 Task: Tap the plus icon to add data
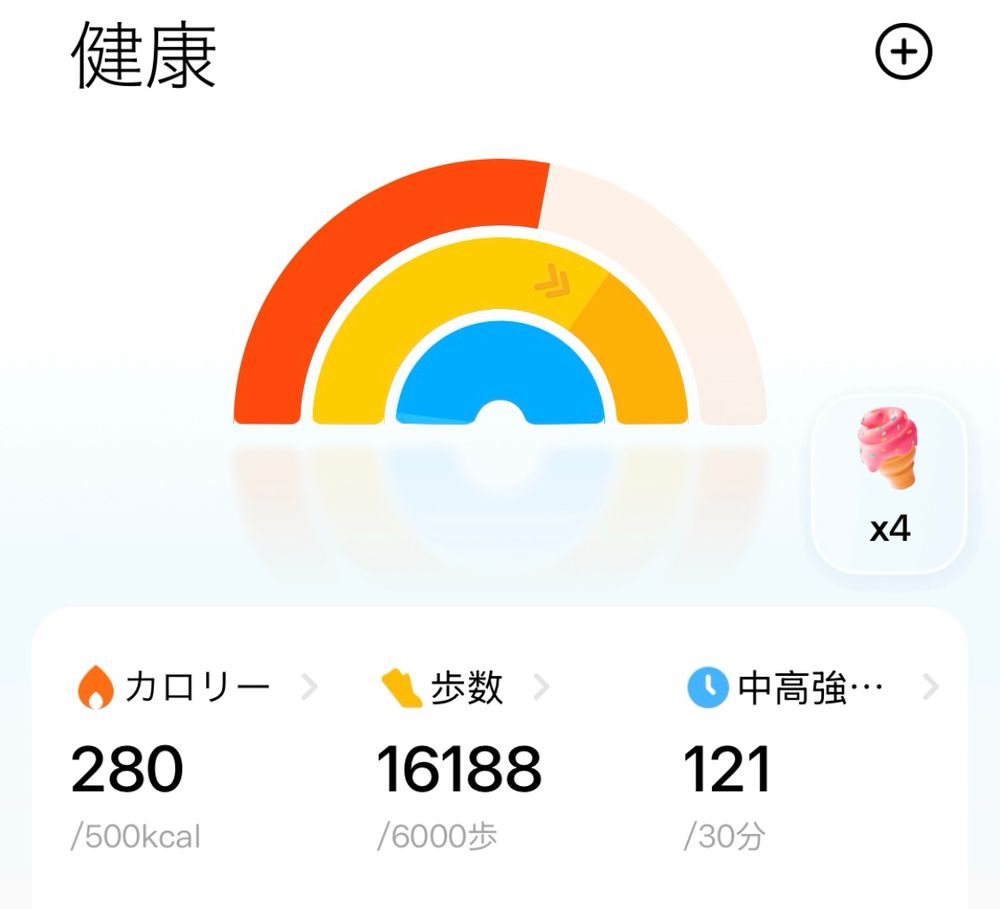coord(903,53)
